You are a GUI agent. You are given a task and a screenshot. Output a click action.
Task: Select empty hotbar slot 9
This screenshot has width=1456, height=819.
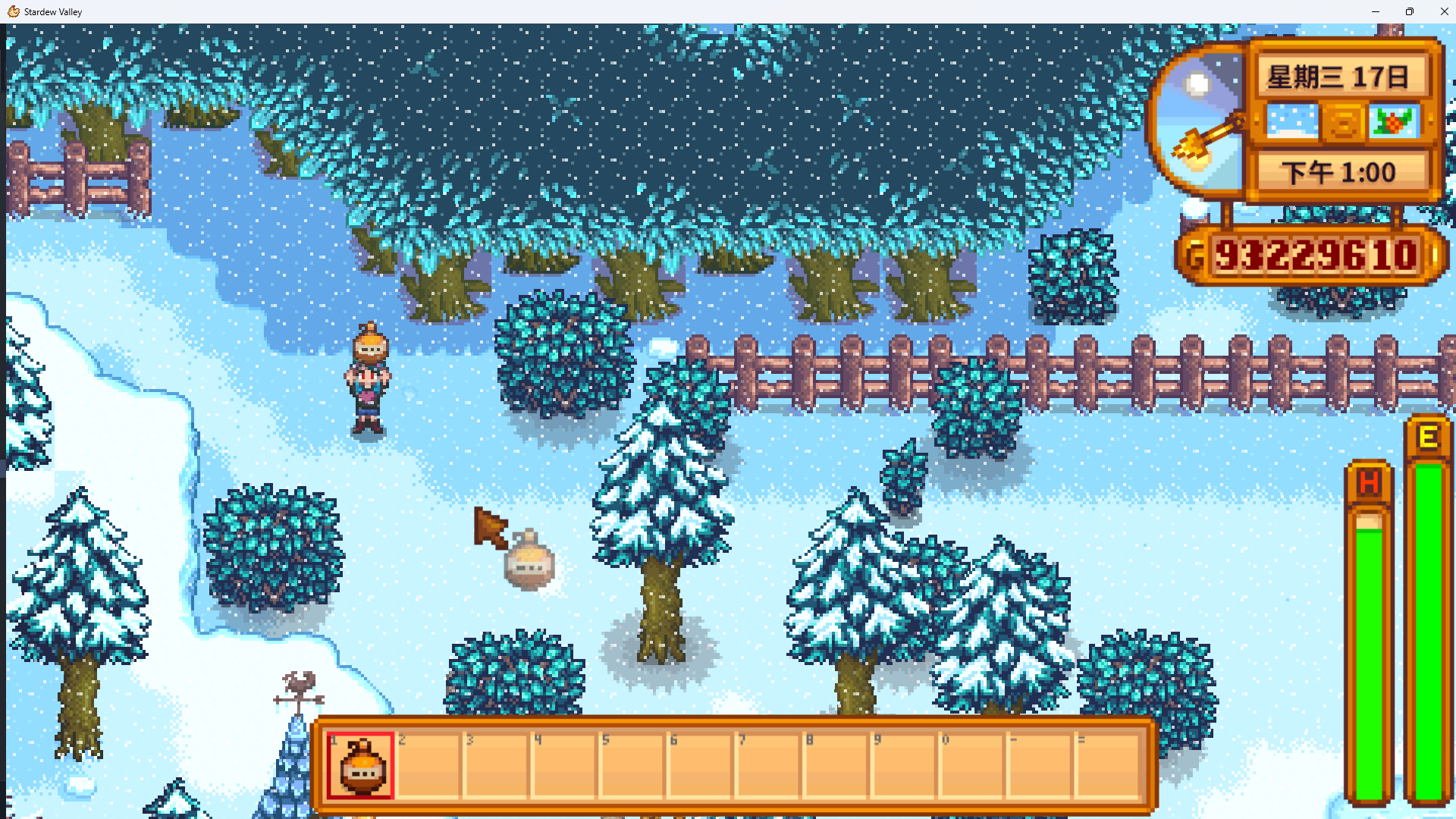click(904, 766)
